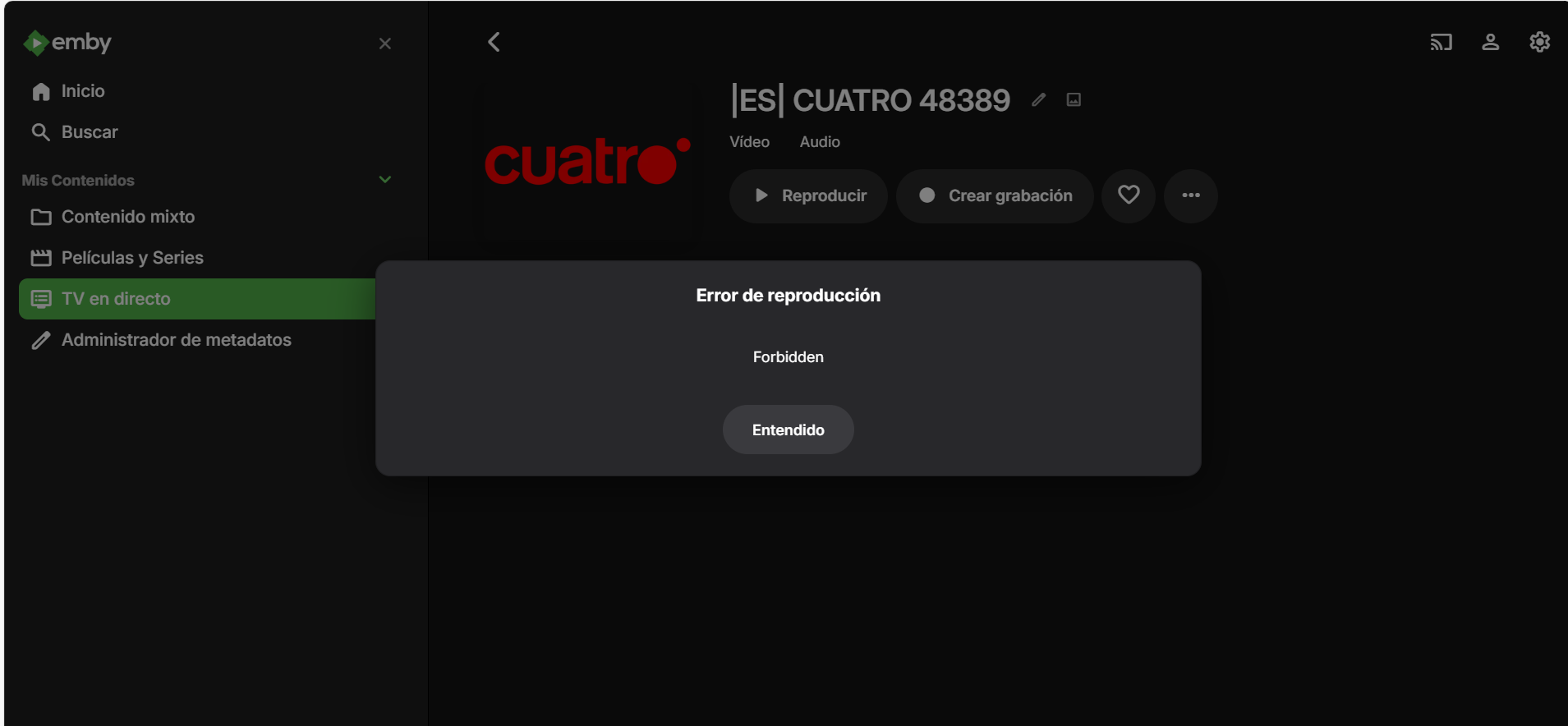Open the edit images icon
The height and width of the screenshot is (726, 1568).
point(1074,99)
